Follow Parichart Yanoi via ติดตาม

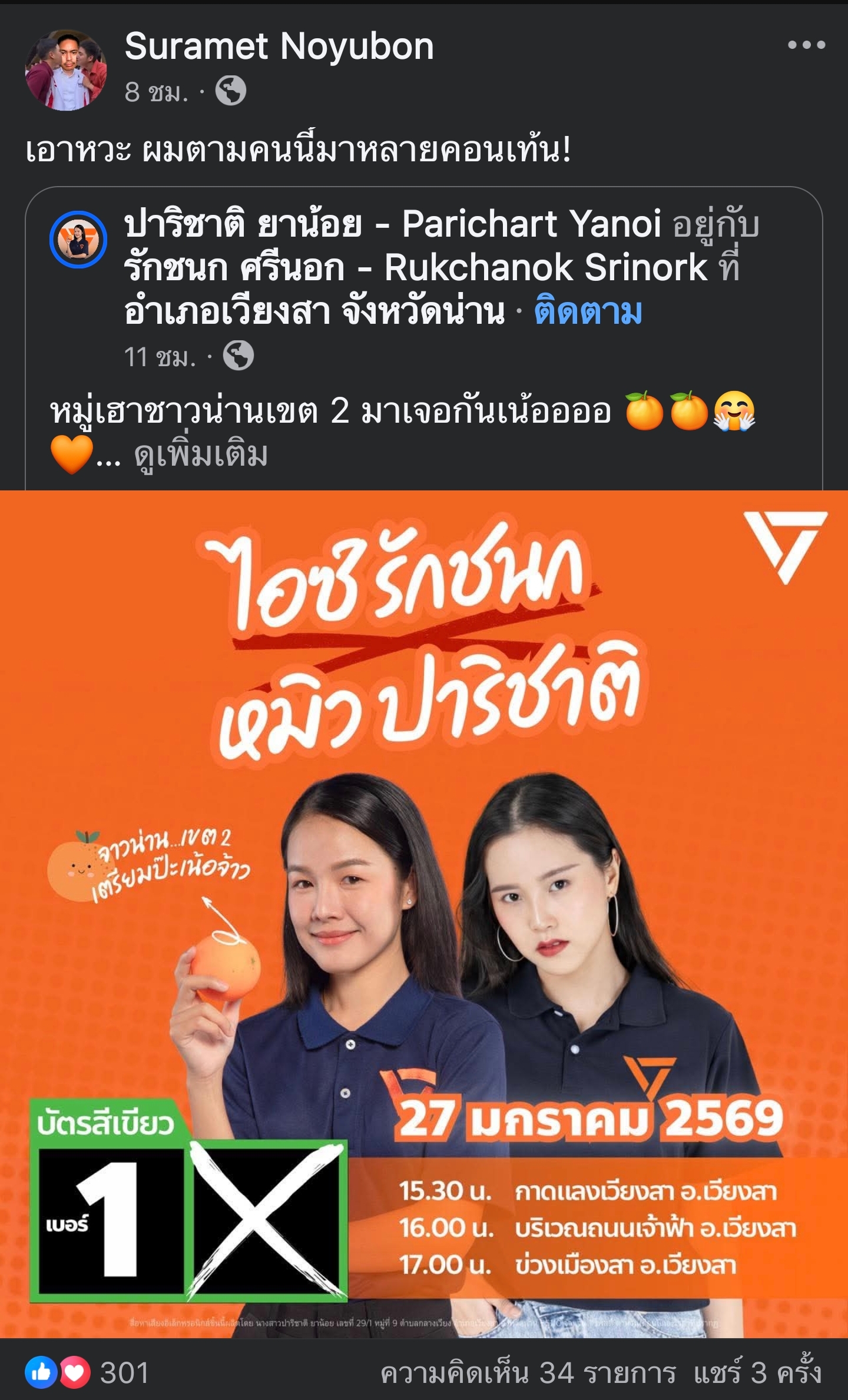click(588, 312)
